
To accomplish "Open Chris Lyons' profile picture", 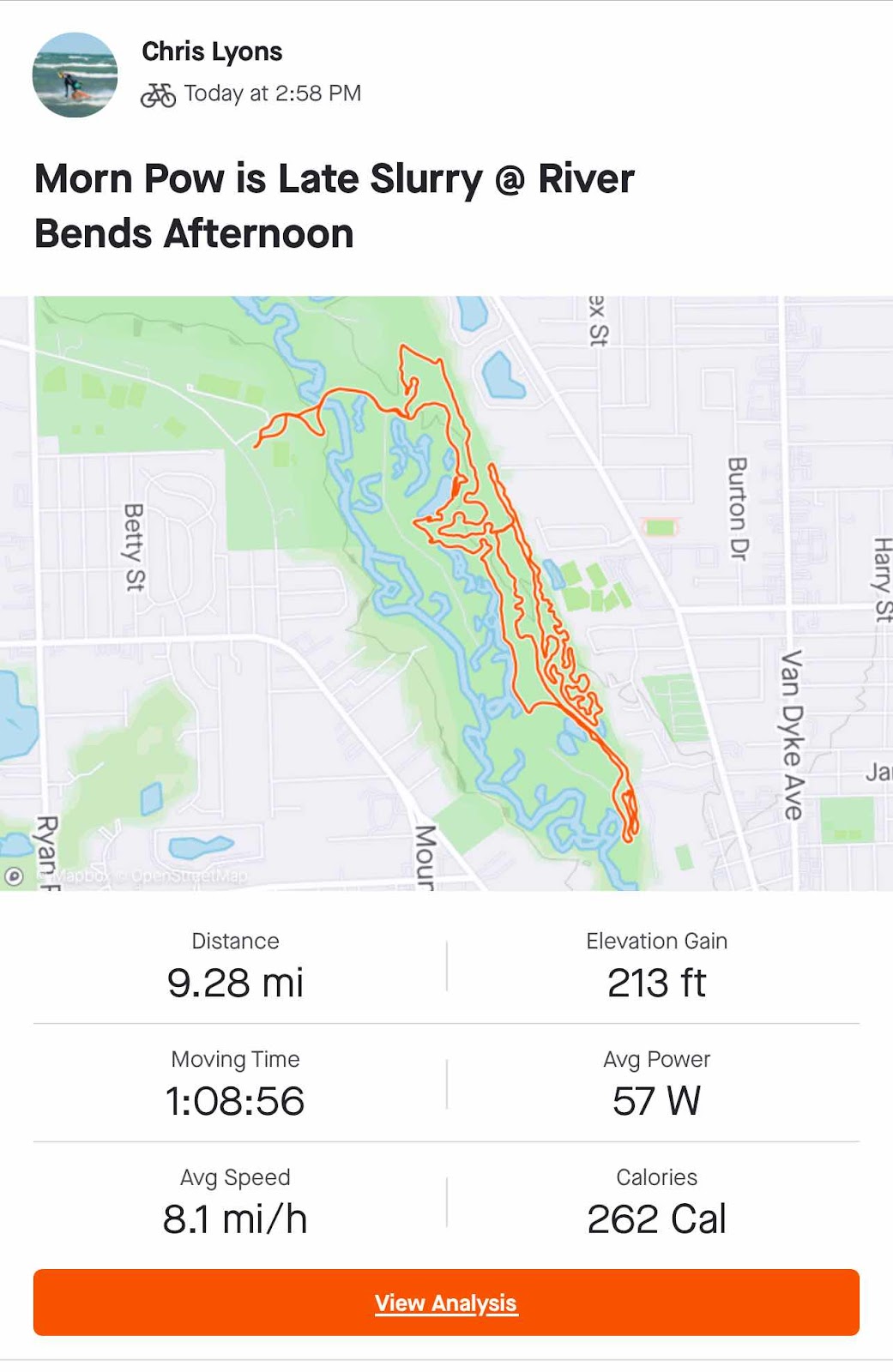I will [x=75, y=75].
